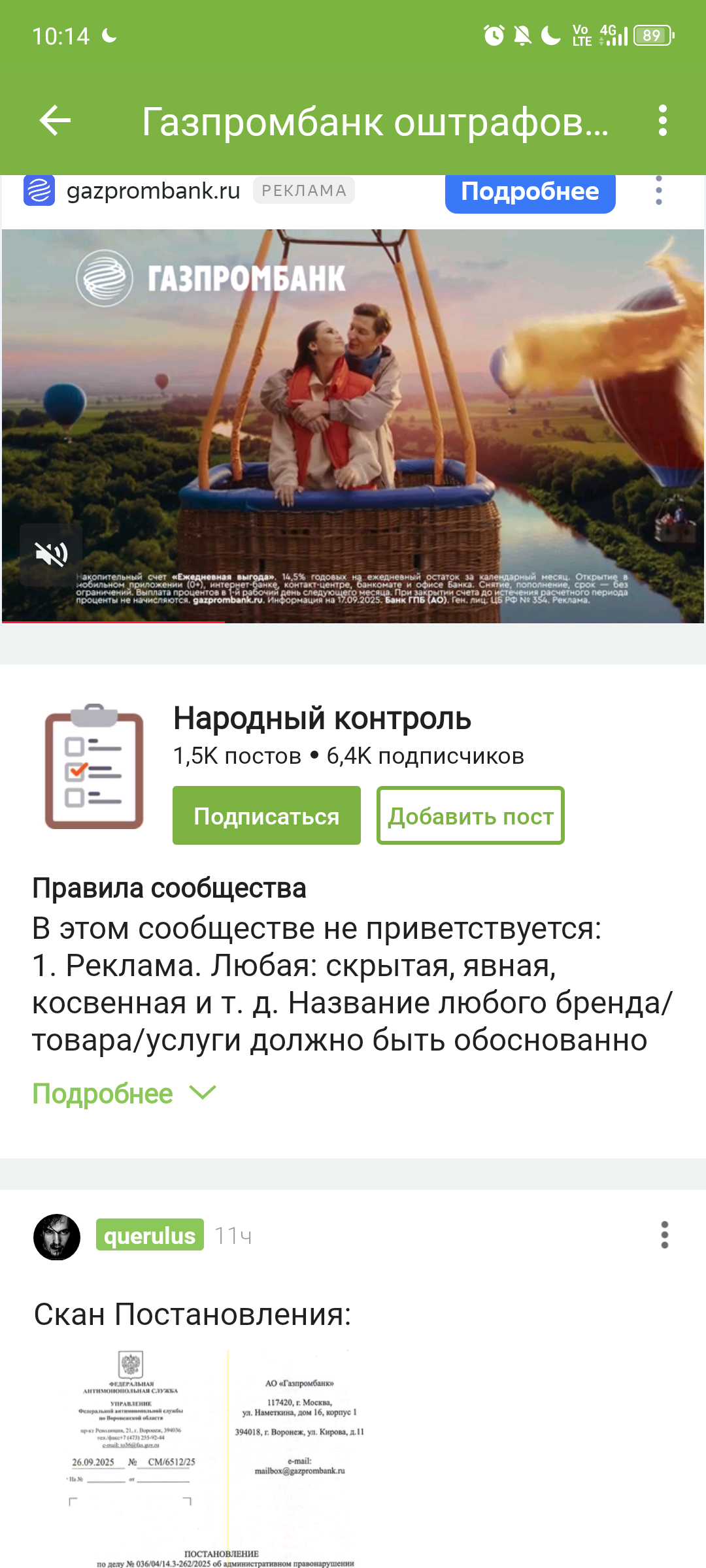Open querulus user profile

click(x=150, y=1235)
